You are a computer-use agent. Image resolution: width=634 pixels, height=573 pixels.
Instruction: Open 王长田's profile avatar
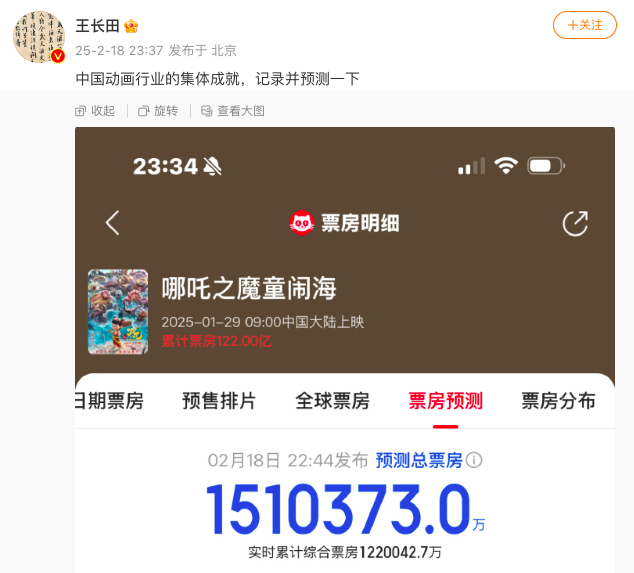tap(39, 39)
